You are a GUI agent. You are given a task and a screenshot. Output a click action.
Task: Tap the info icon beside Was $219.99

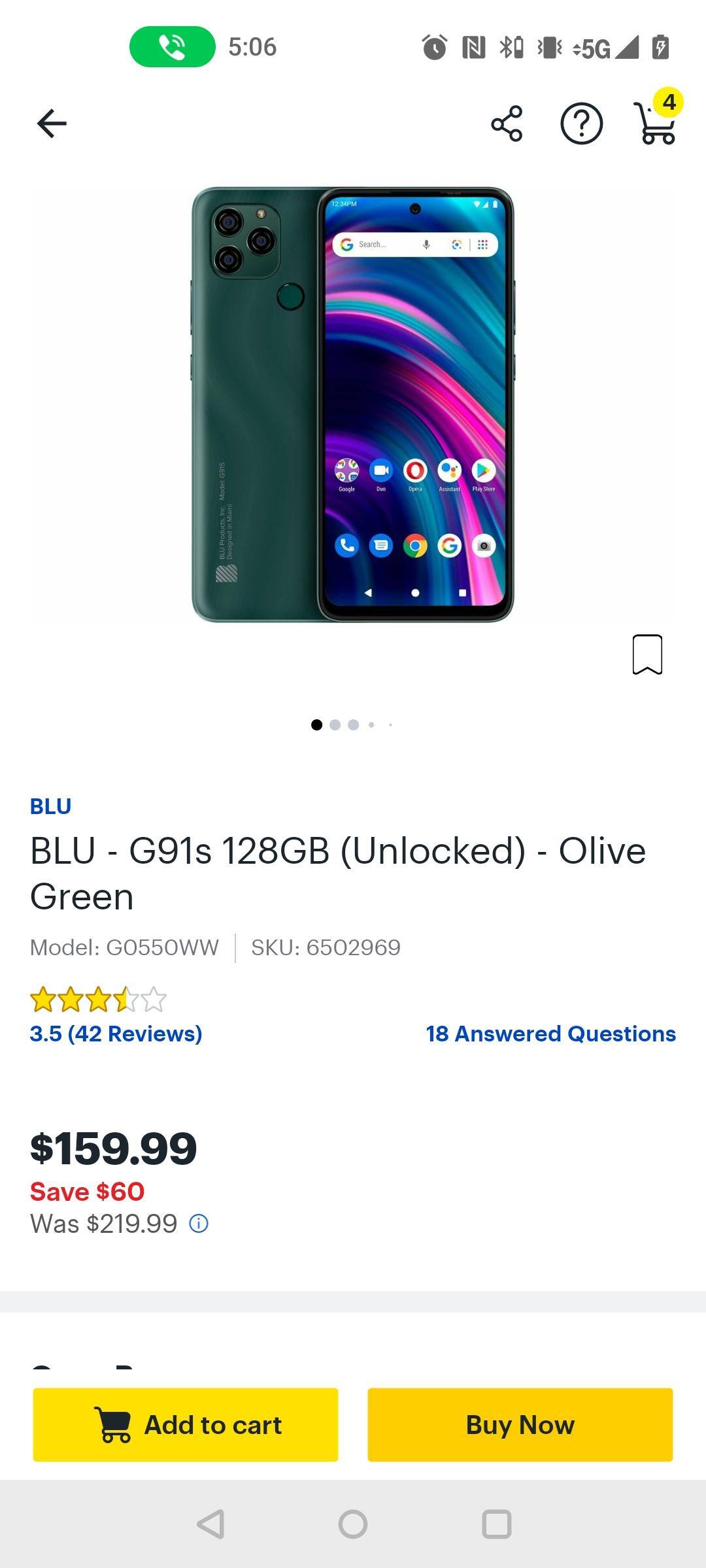point(198,1225)
